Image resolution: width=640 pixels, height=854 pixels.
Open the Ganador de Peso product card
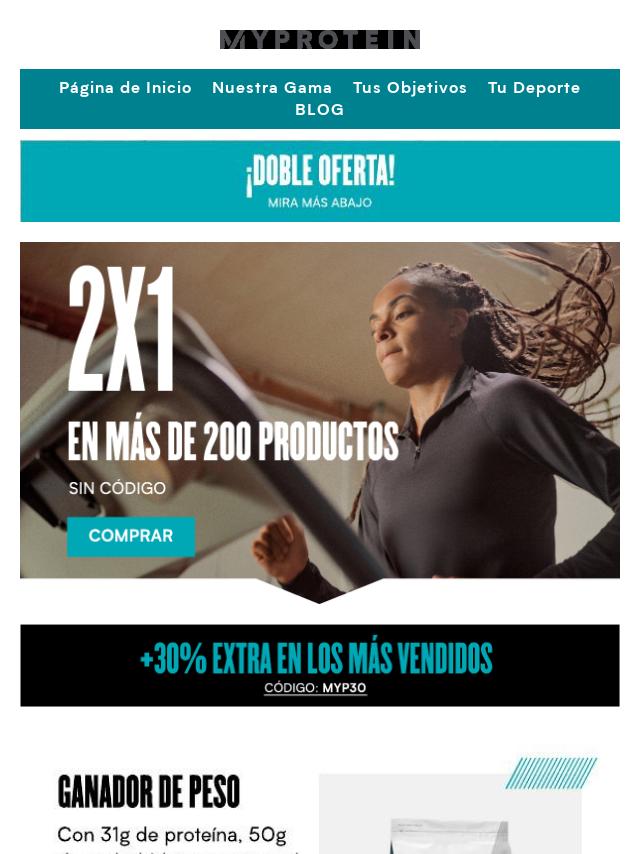point(320,800)
